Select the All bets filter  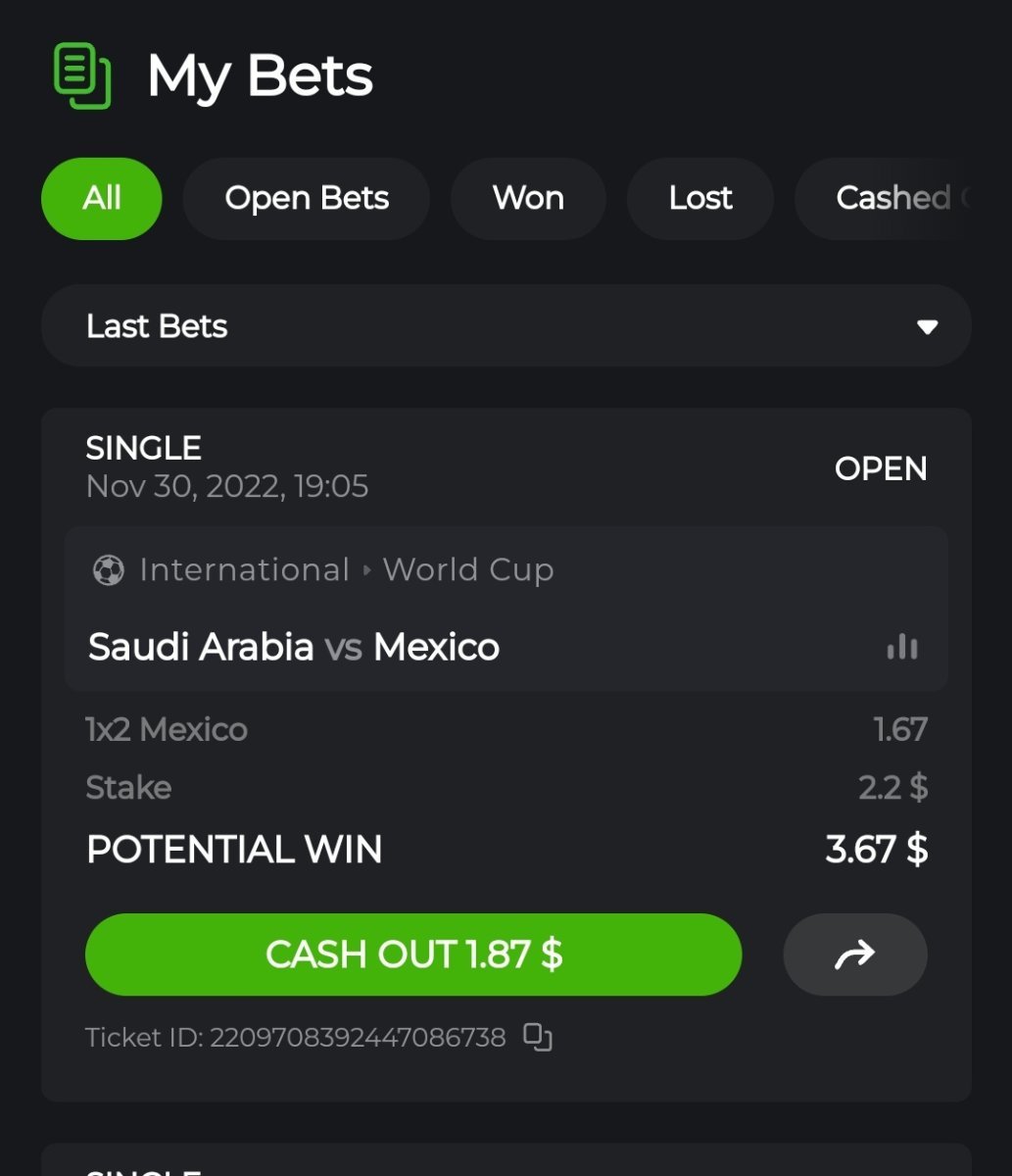coord(101,199)
